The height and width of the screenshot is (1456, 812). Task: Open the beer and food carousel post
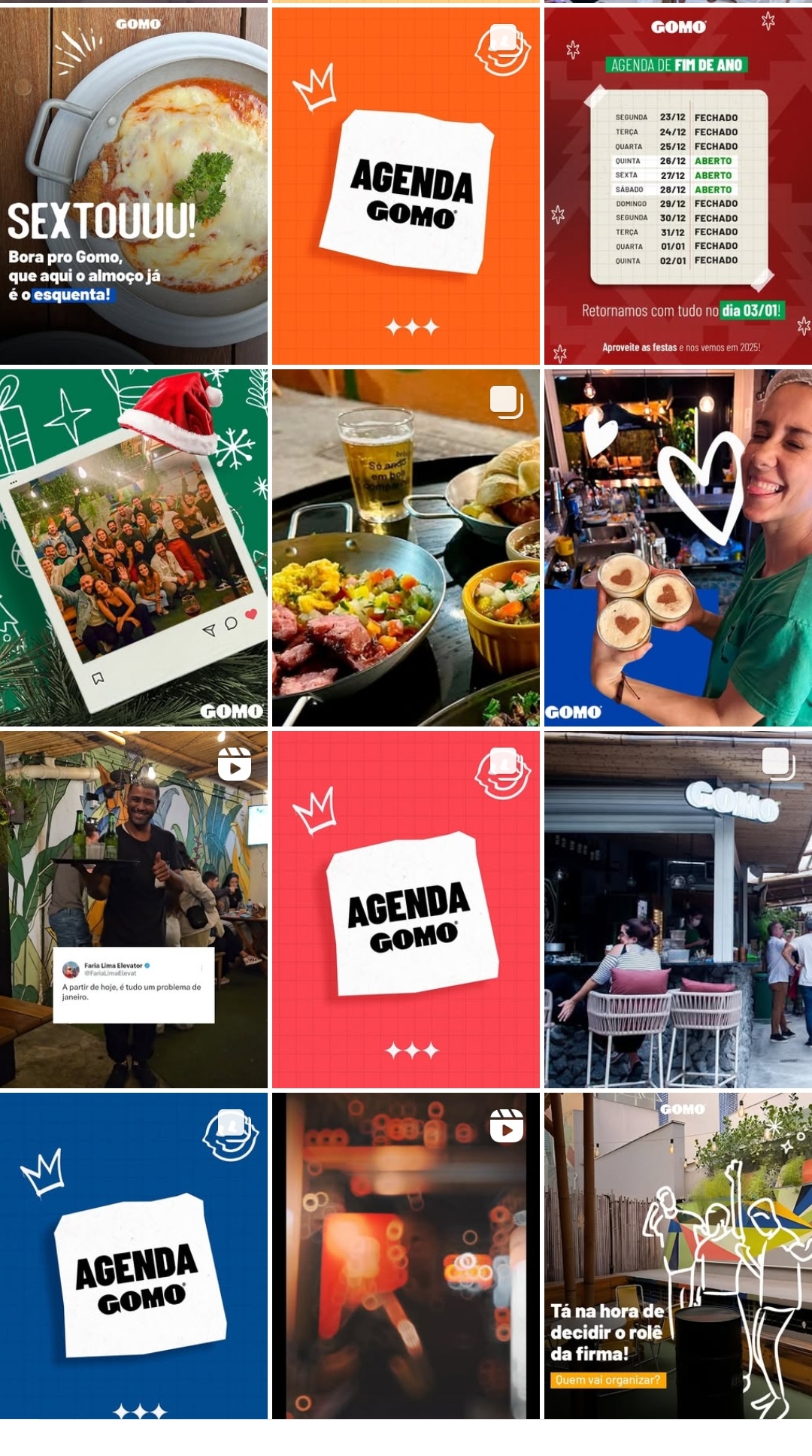click(x=406, y=548)
